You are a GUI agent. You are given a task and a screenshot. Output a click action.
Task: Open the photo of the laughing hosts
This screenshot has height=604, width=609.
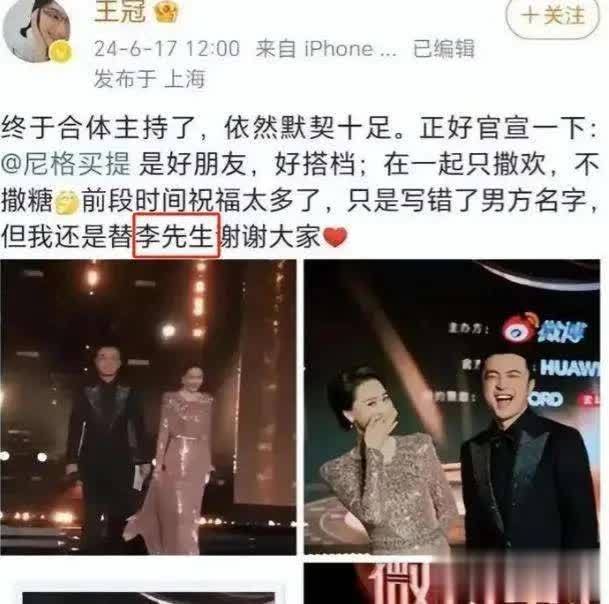point(455,408)
